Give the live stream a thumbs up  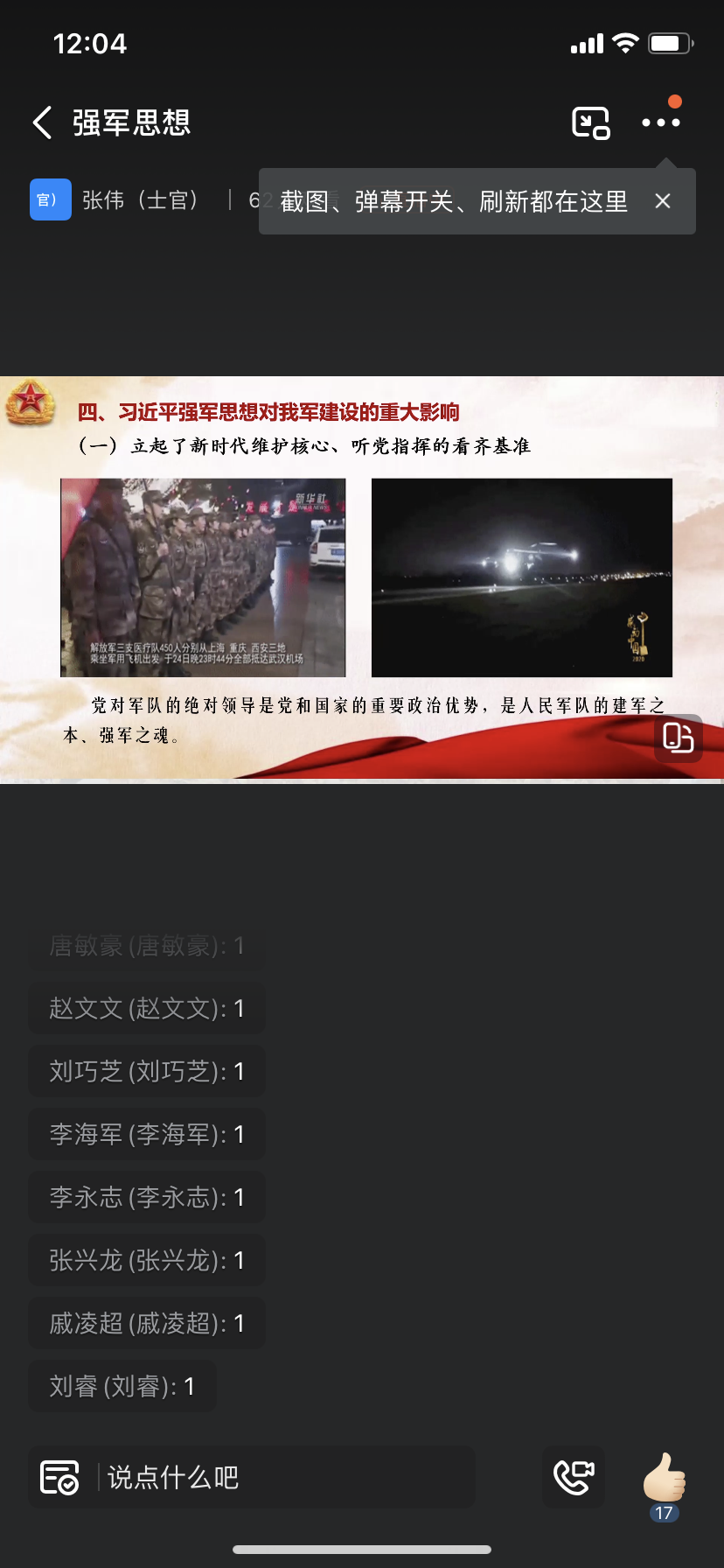[664, 1477]
